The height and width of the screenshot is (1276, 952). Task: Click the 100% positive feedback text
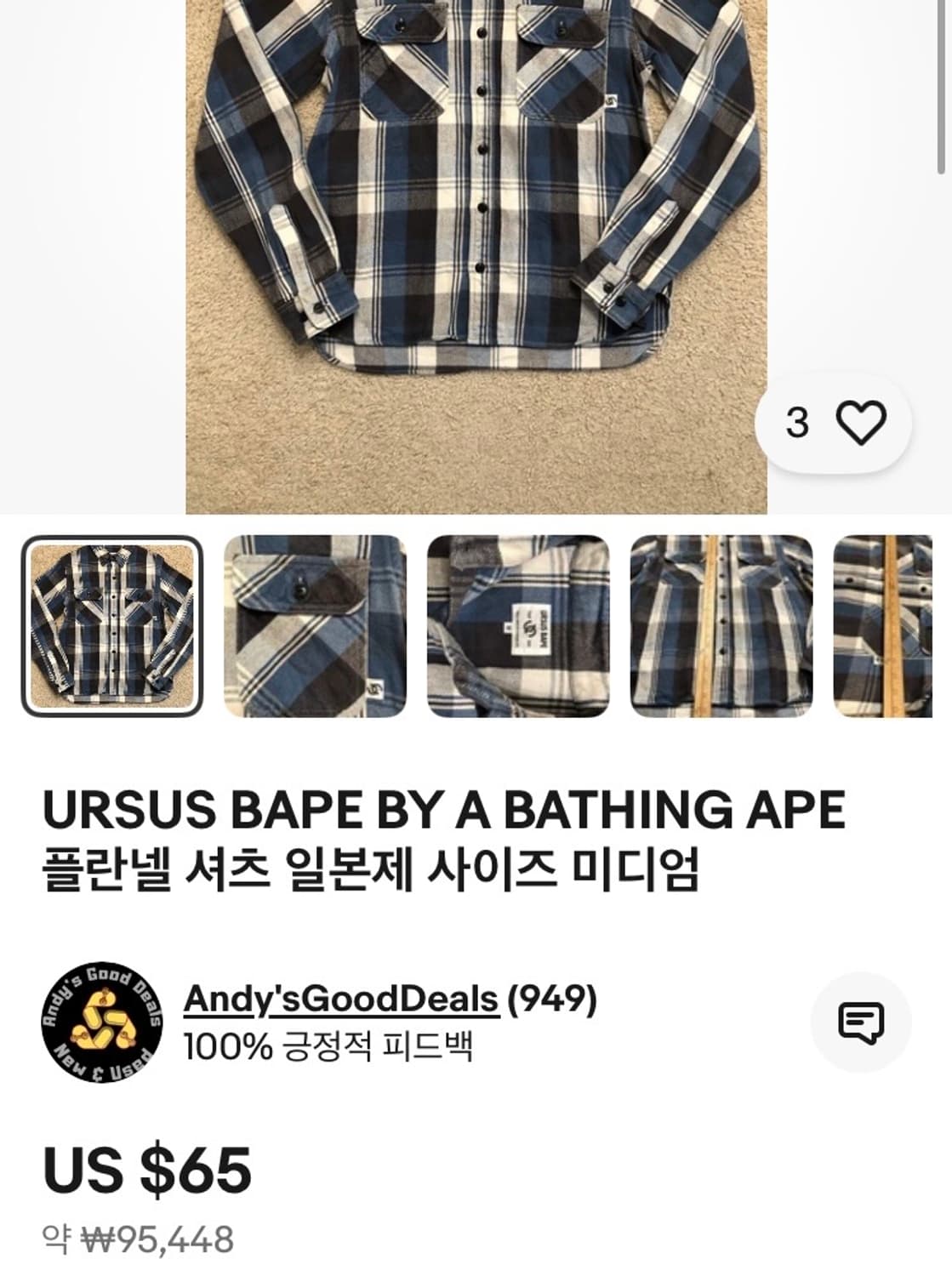tap(332, 1051)
